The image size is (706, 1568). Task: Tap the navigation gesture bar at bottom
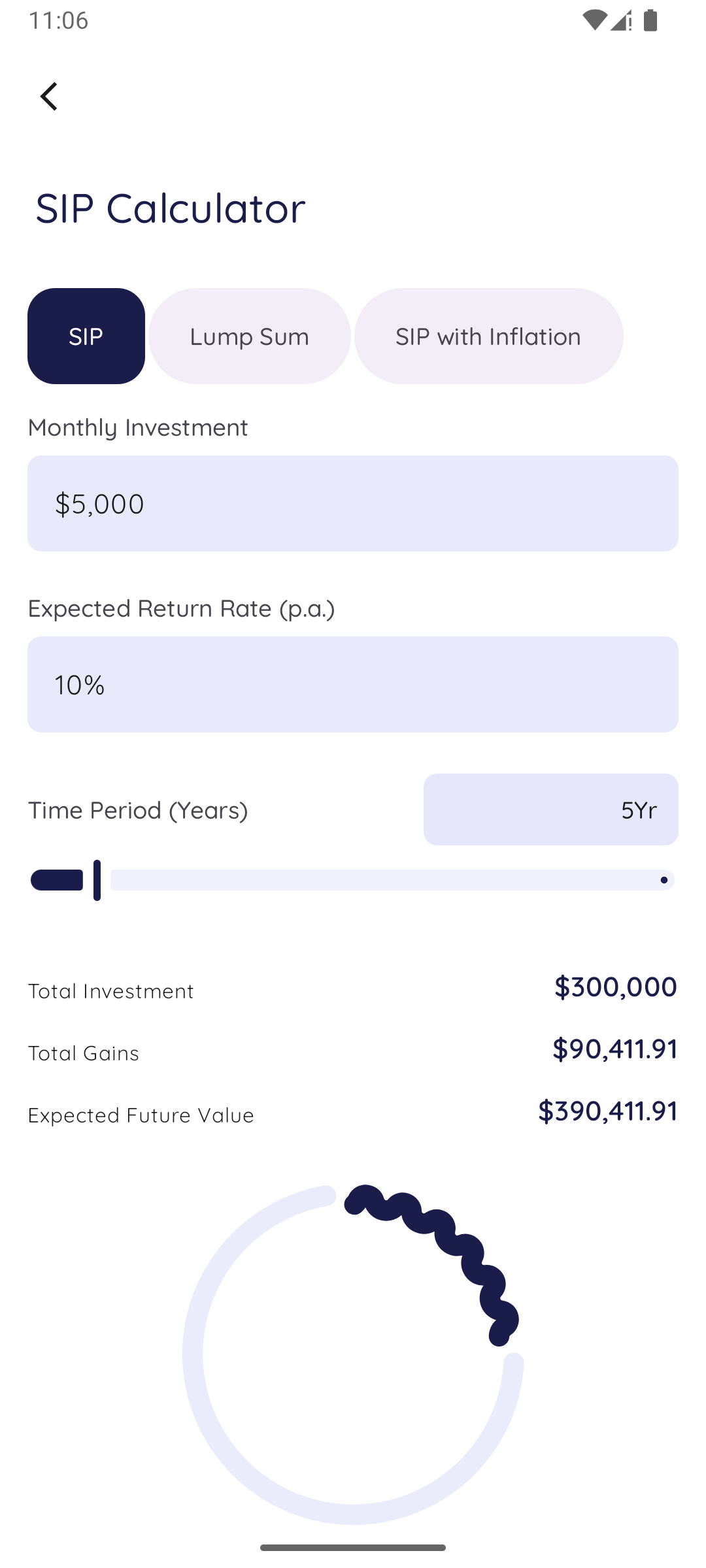tap(353, 1548)
